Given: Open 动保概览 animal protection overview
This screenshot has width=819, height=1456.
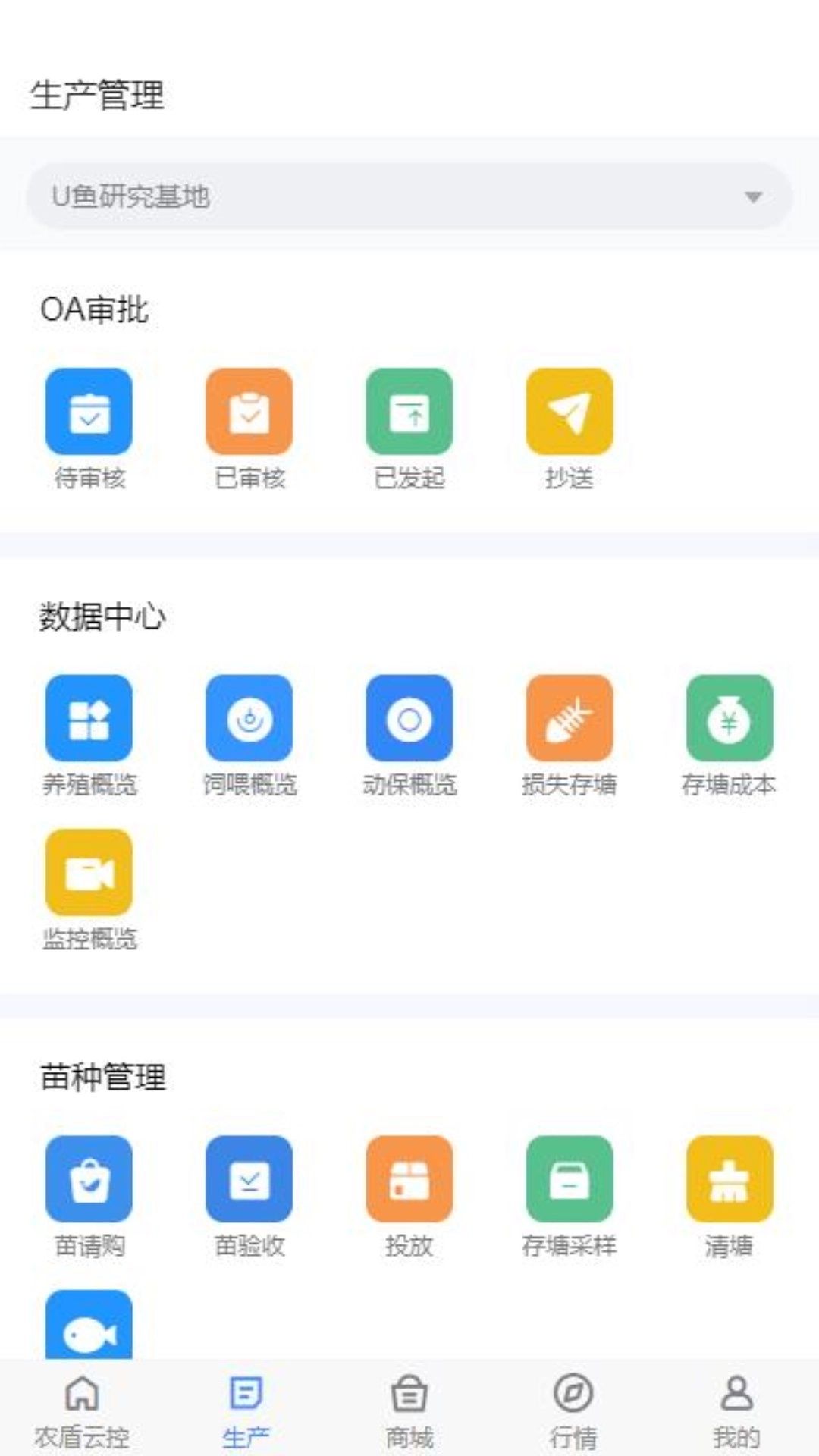Looking at the screenshot, I should [x=409, y=720].
